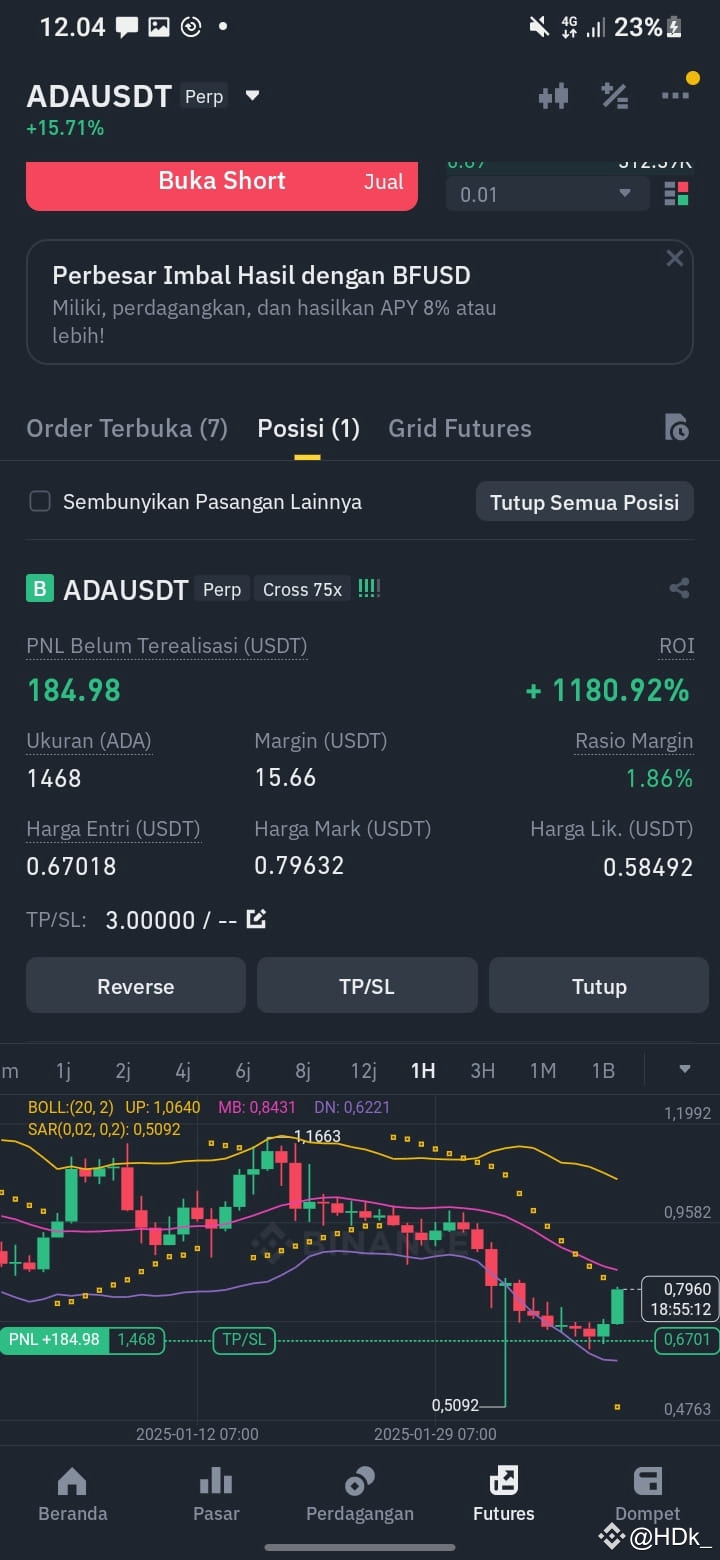
Task: Click the pencil icon to edit TP/SL values
Action: 256,919
